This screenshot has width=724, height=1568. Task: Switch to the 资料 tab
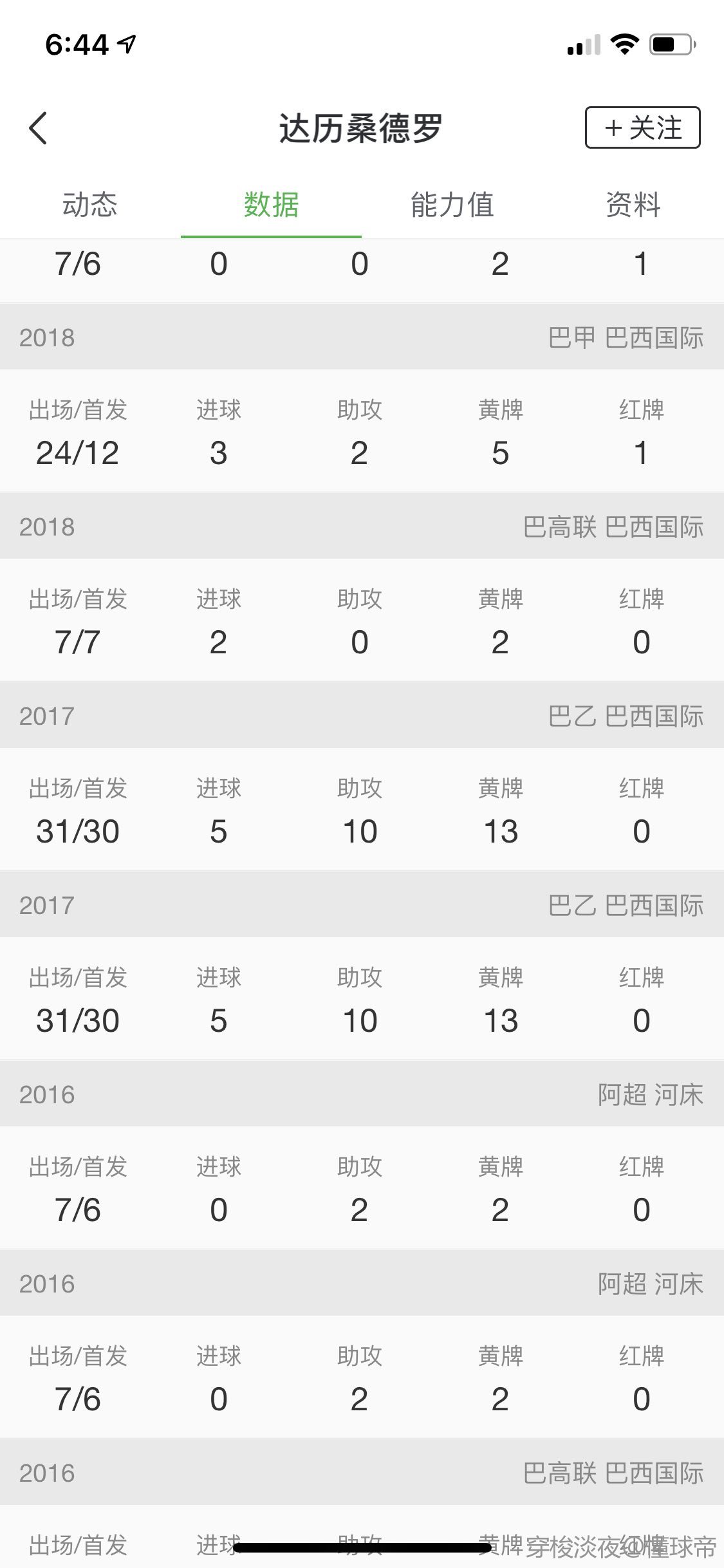coord(633,205)
